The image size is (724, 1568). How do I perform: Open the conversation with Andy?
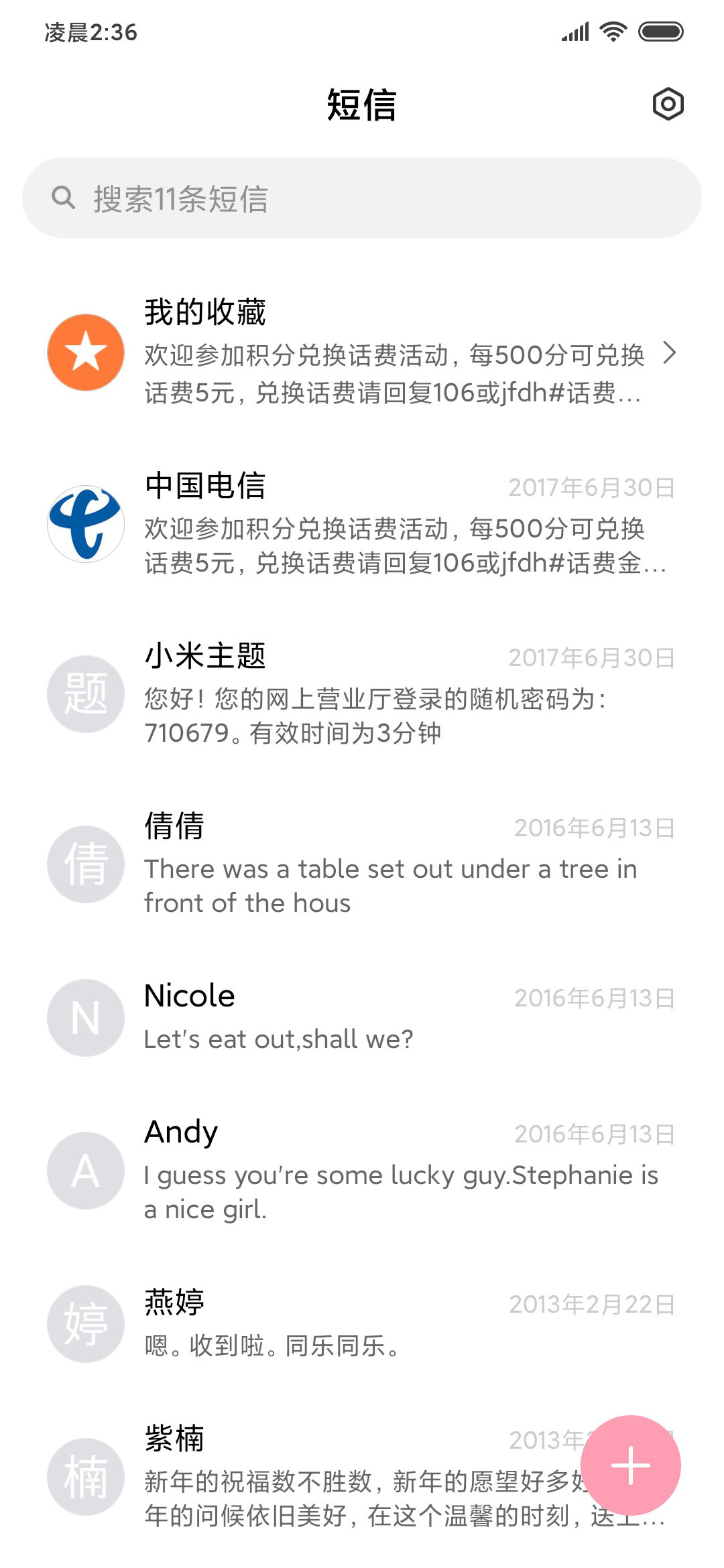(x=362, y=1171)
